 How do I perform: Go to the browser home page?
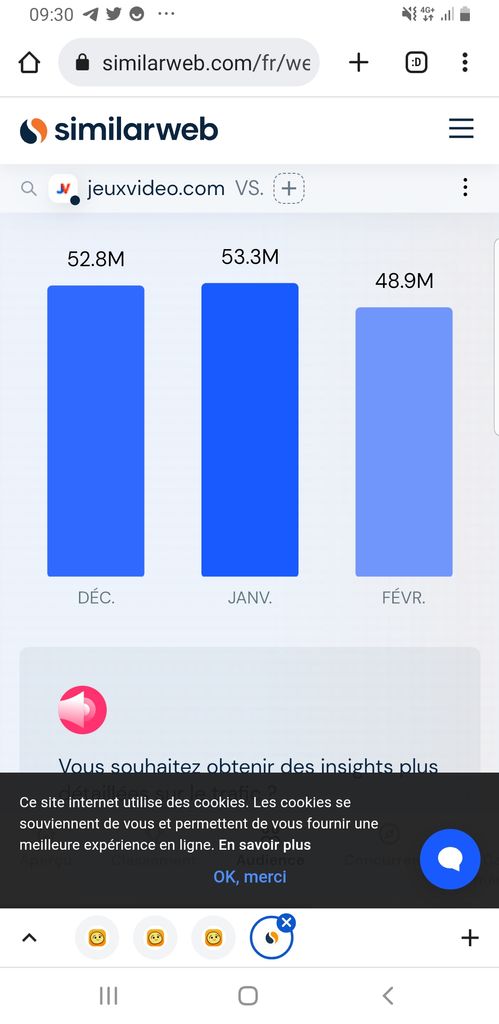(x=29, y=63)
